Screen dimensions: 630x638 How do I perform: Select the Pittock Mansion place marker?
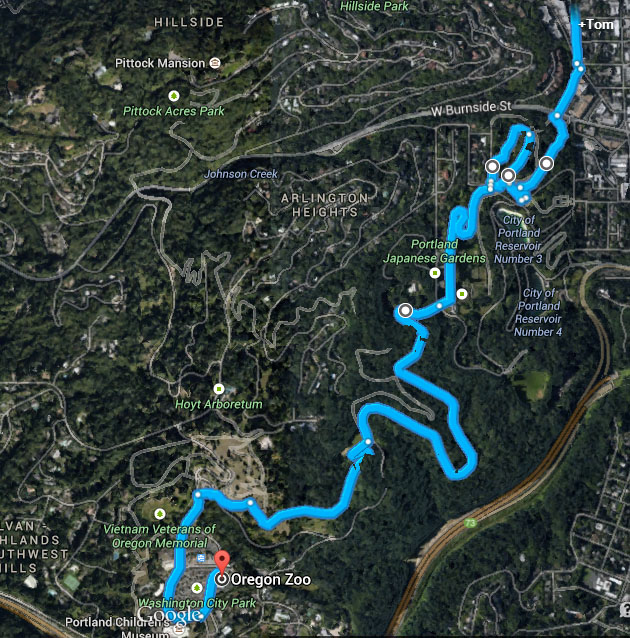[x=215, y=63]
